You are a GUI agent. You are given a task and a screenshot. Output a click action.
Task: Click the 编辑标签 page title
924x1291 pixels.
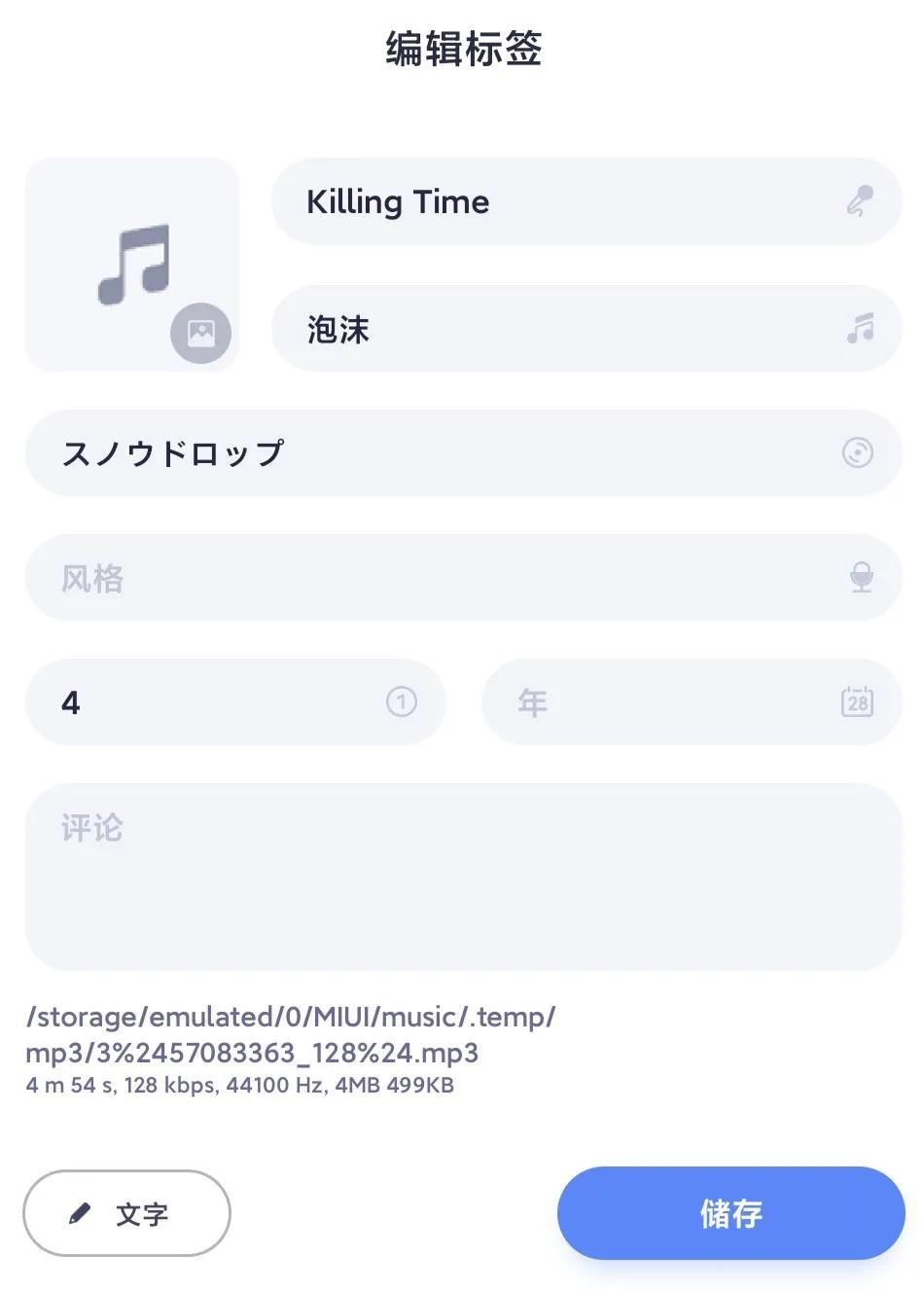pos(462,49)
